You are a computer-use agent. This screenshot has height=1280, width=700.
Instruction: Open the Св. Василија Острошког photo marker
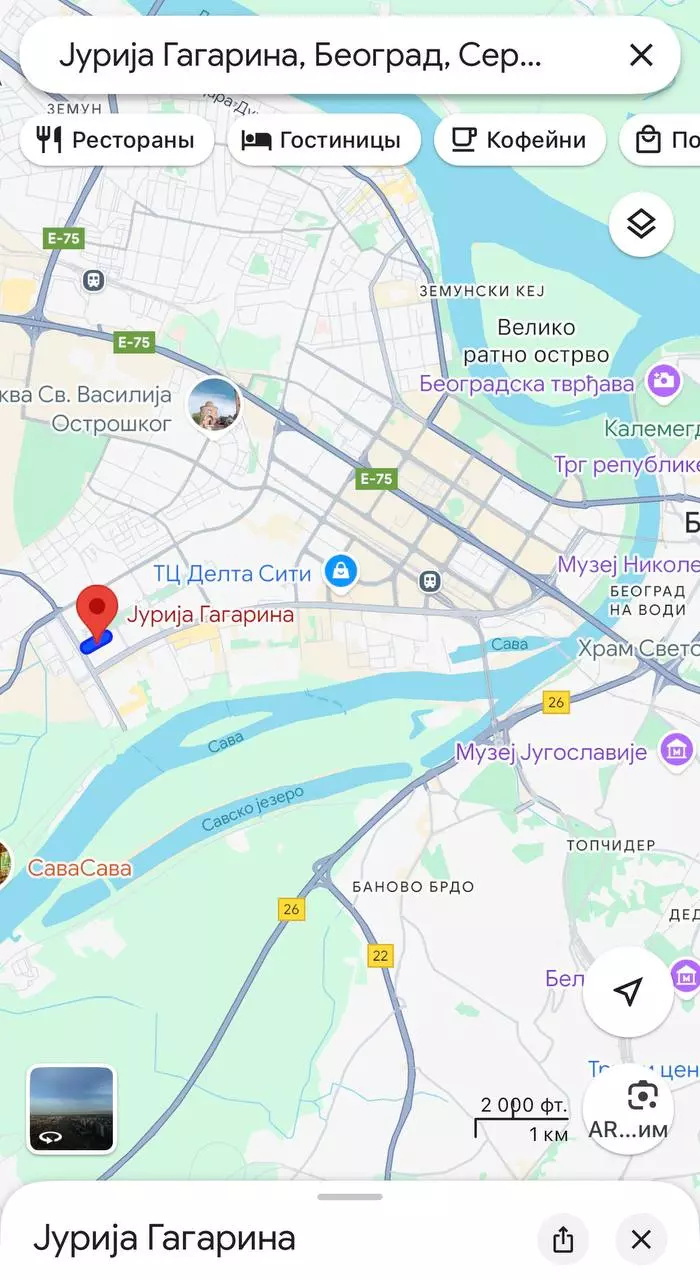tap(214, 405)
